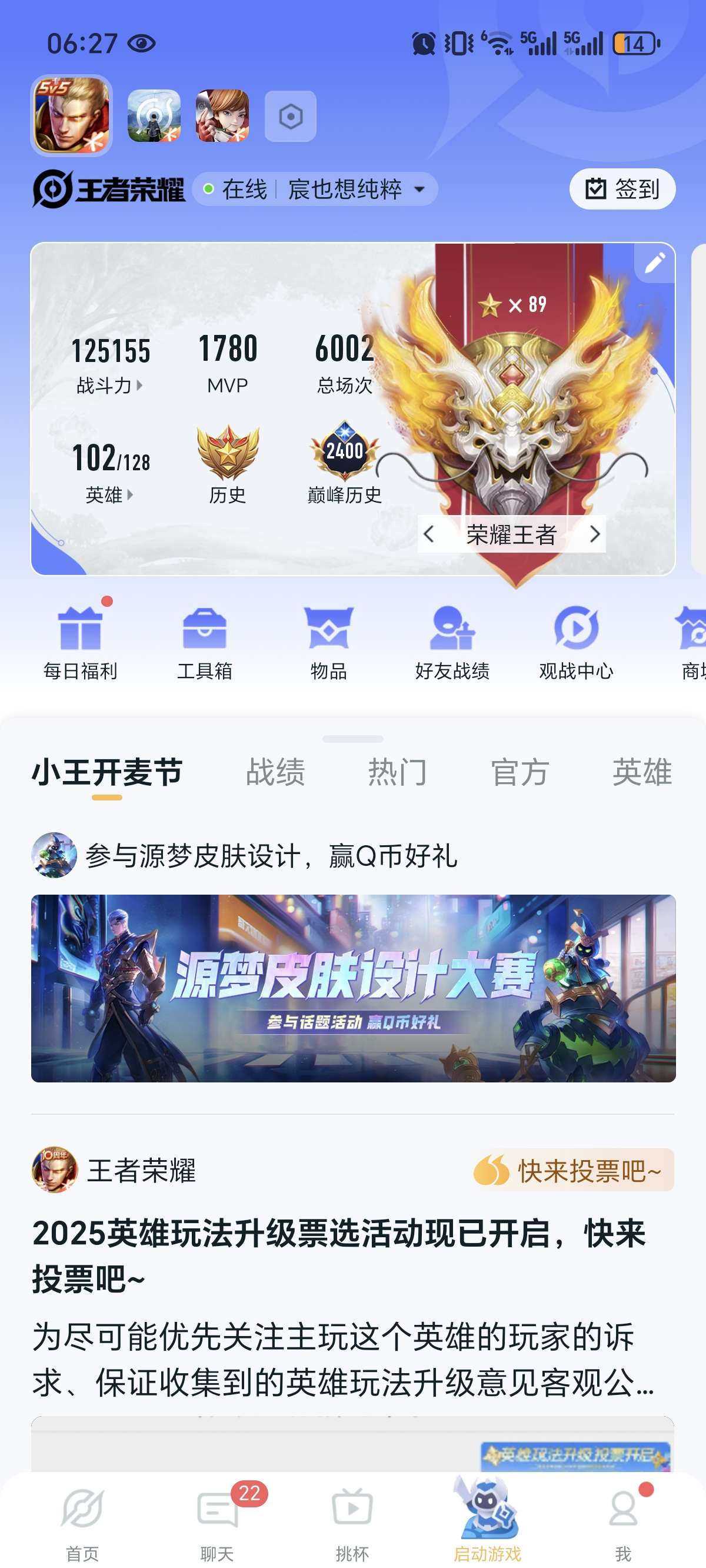Open 源梦皮肤设计大赛 banner
706x1568 pixels.
click(353, 987)
